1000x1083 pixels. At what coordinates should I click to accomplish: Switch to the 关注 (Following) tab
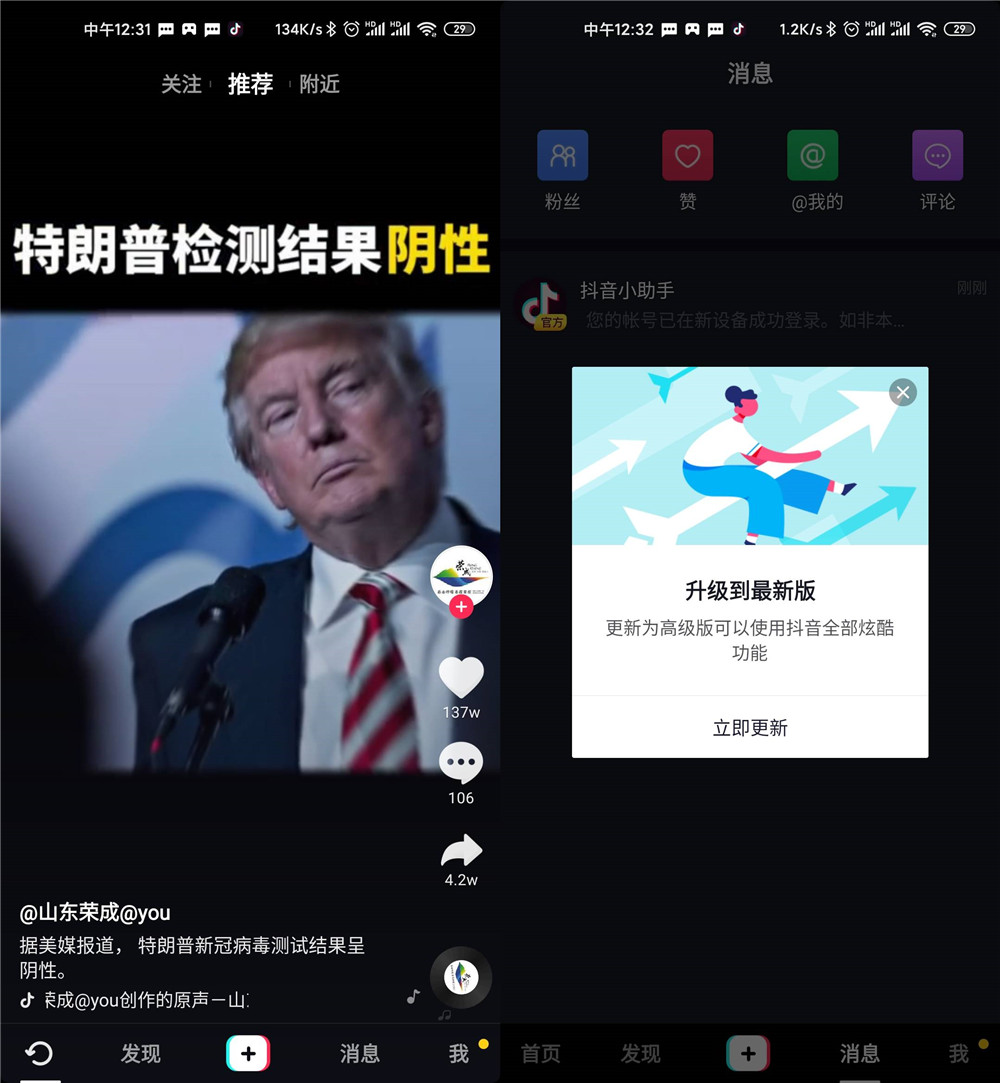tap(181, 85)
